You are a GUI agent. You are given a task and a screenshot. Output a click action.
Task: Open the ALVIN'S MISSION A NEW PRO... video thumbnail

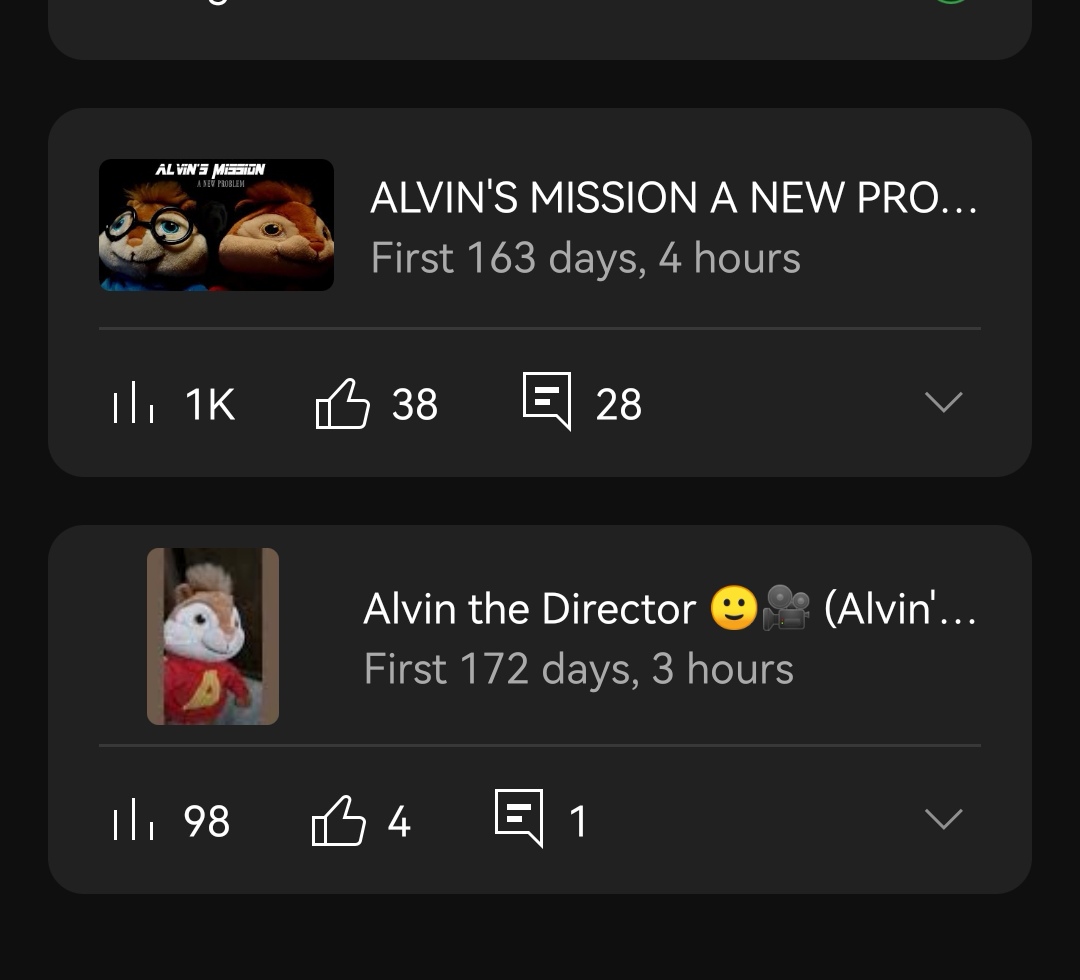tap(216, 225)
